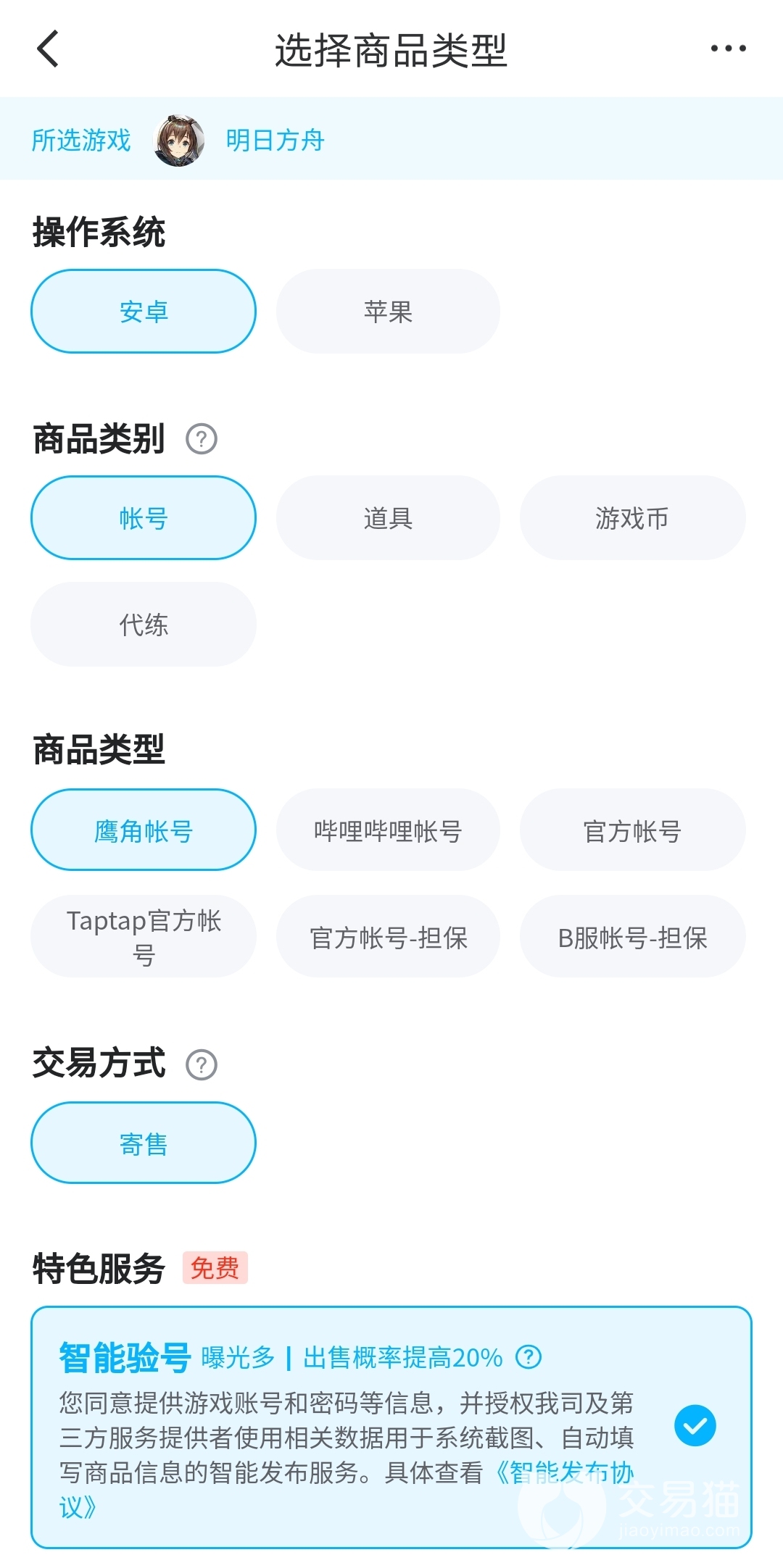This screenshot has width=783, height=1568.
Task: Open the 《智能发布协议》 agreement link
Action: 565,1472
